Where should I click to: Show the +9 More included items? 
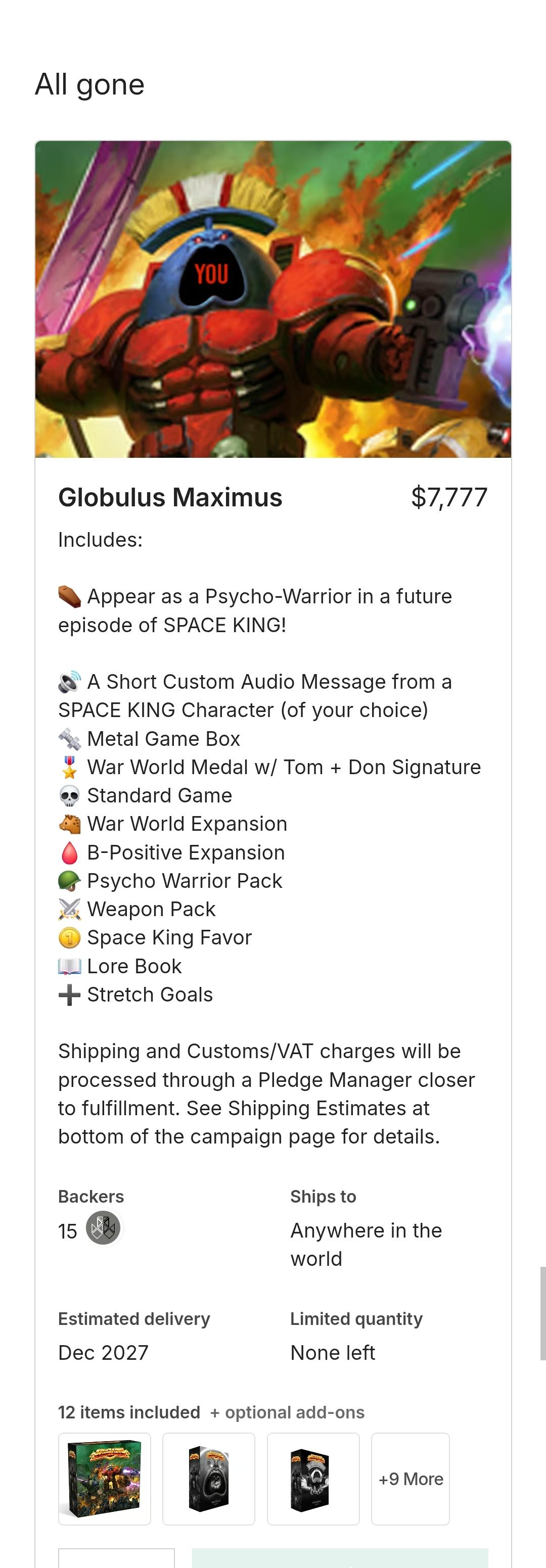click(411, 1479)
